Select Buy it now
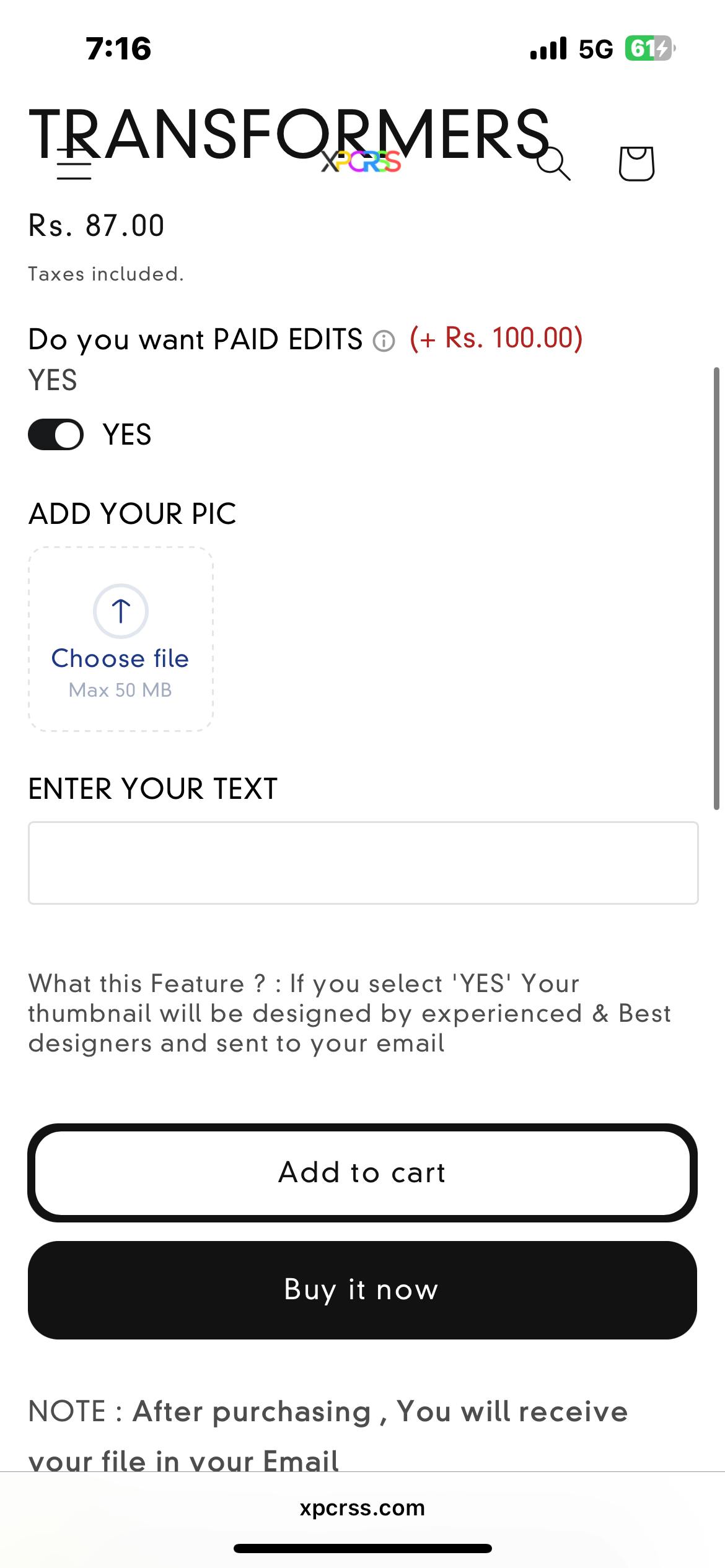 click(362, 1290)
